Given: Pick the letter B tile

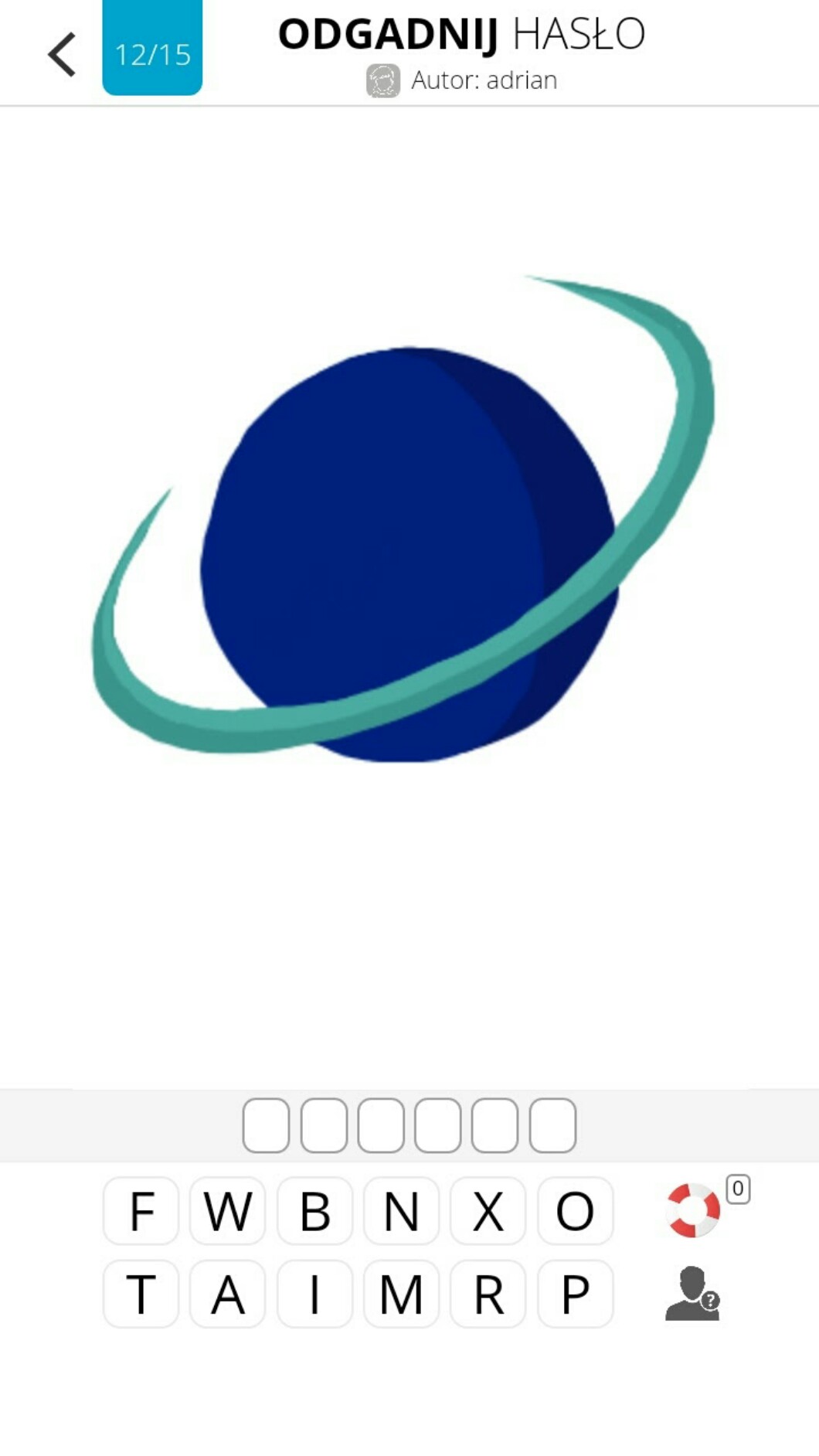Looking at the screenshot, I should pyautogui.click(x=315, y=1211).
